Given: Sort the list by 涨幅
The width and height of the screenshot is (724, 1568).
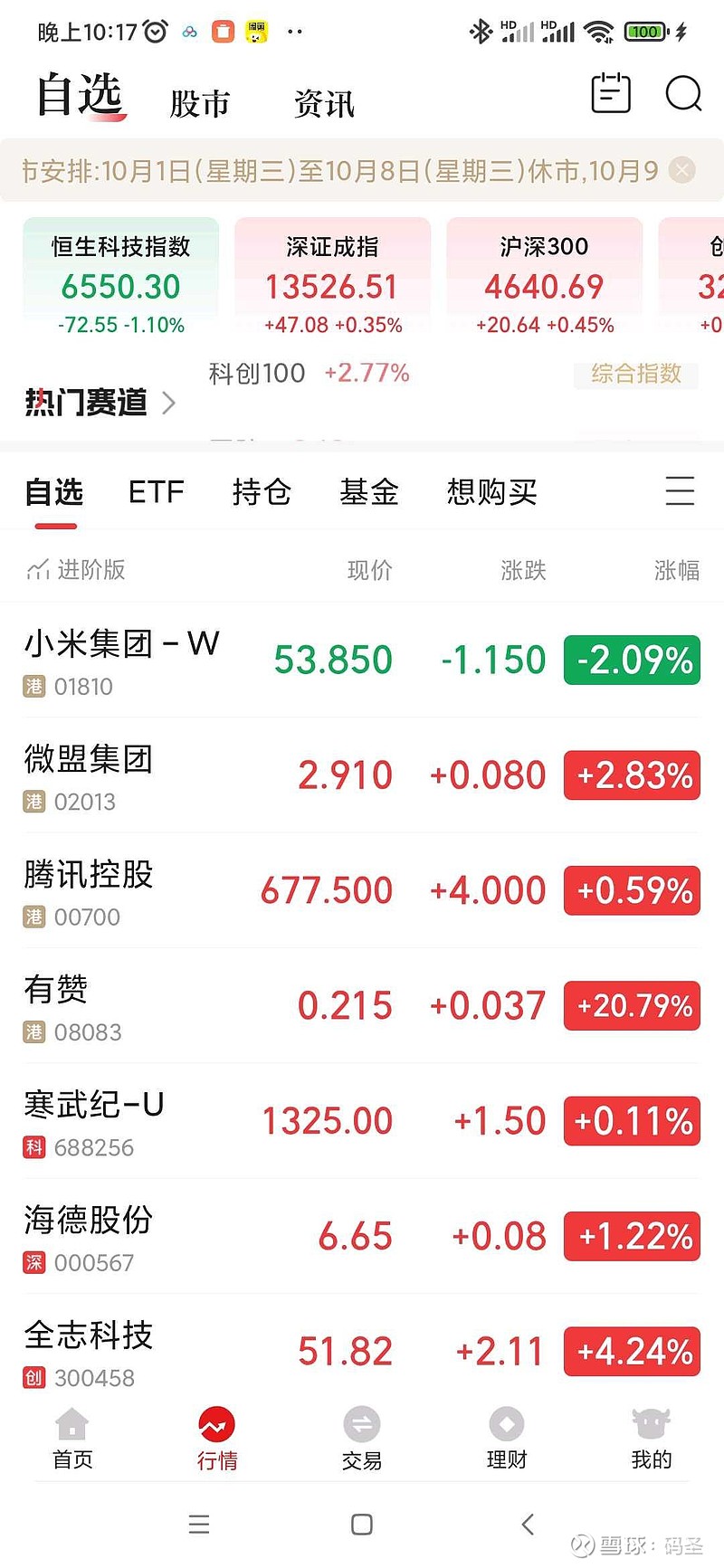Looking at the screenshot, I should click(x=676, y=570).
